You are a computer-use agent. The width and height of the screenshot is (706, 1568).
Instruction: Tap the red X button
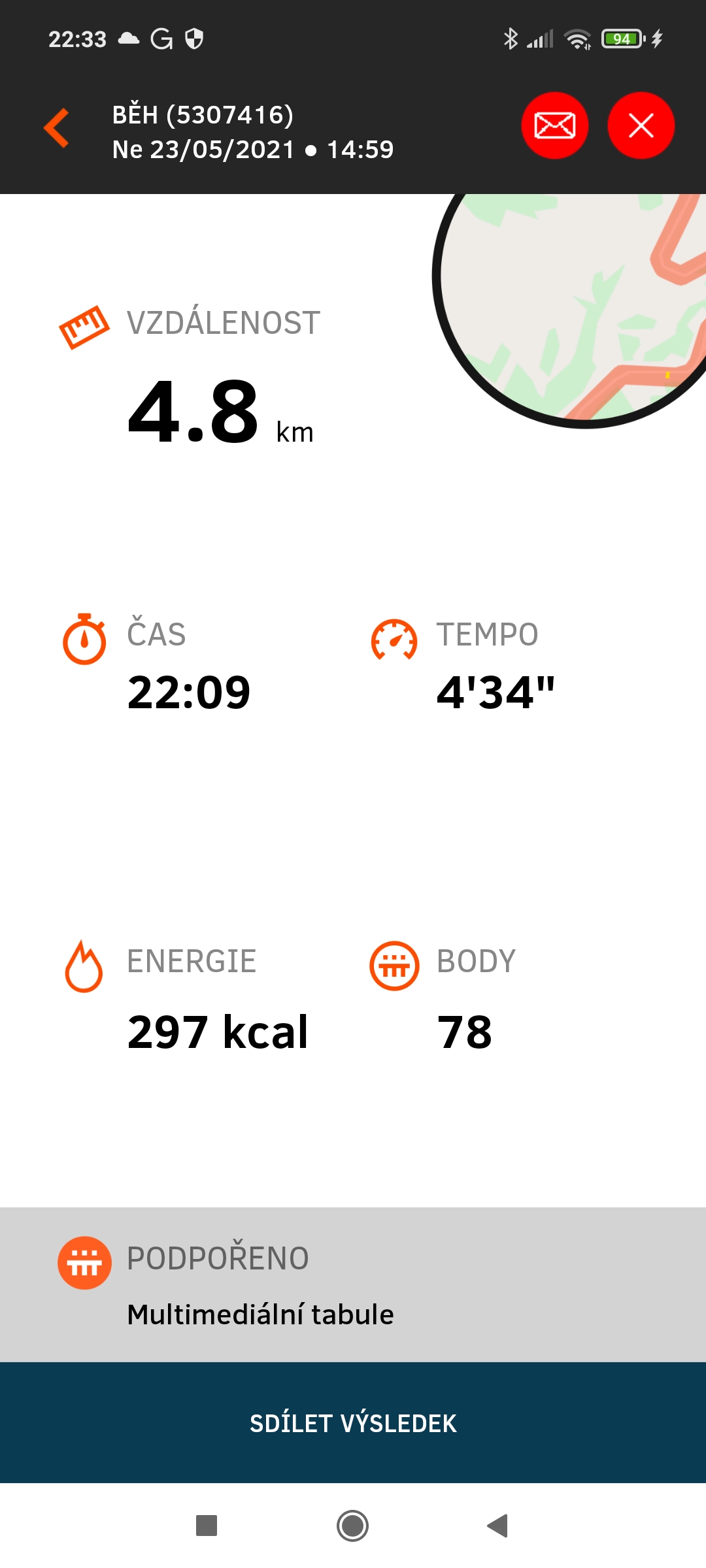coord(641,125)
